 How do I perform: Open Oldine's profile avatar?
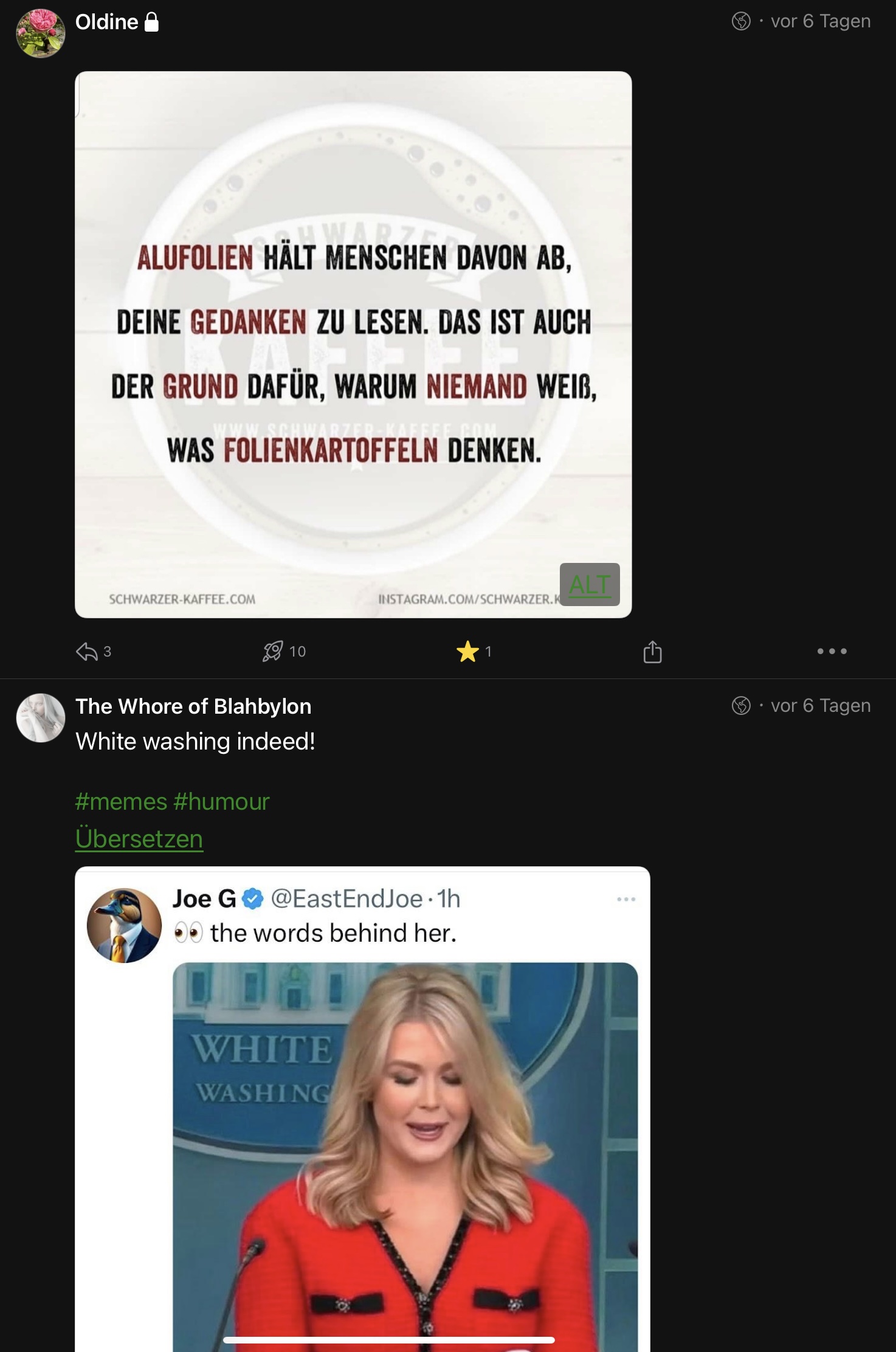click(x=41, y=33)
